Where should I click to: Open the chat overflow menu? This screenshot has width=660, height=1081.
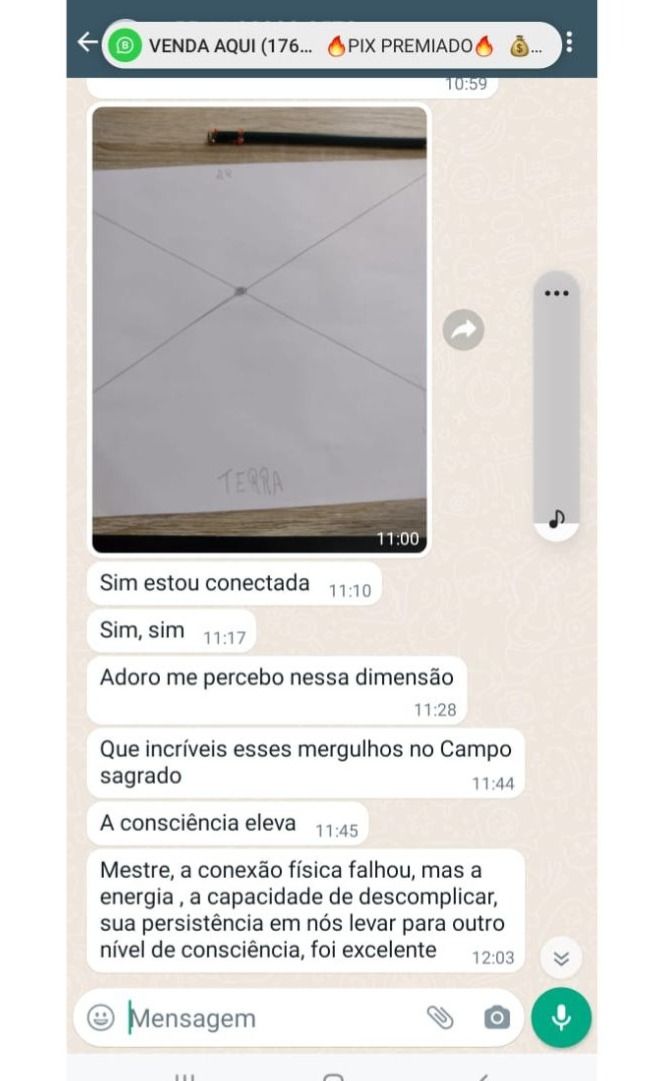[x=569, y=43]
